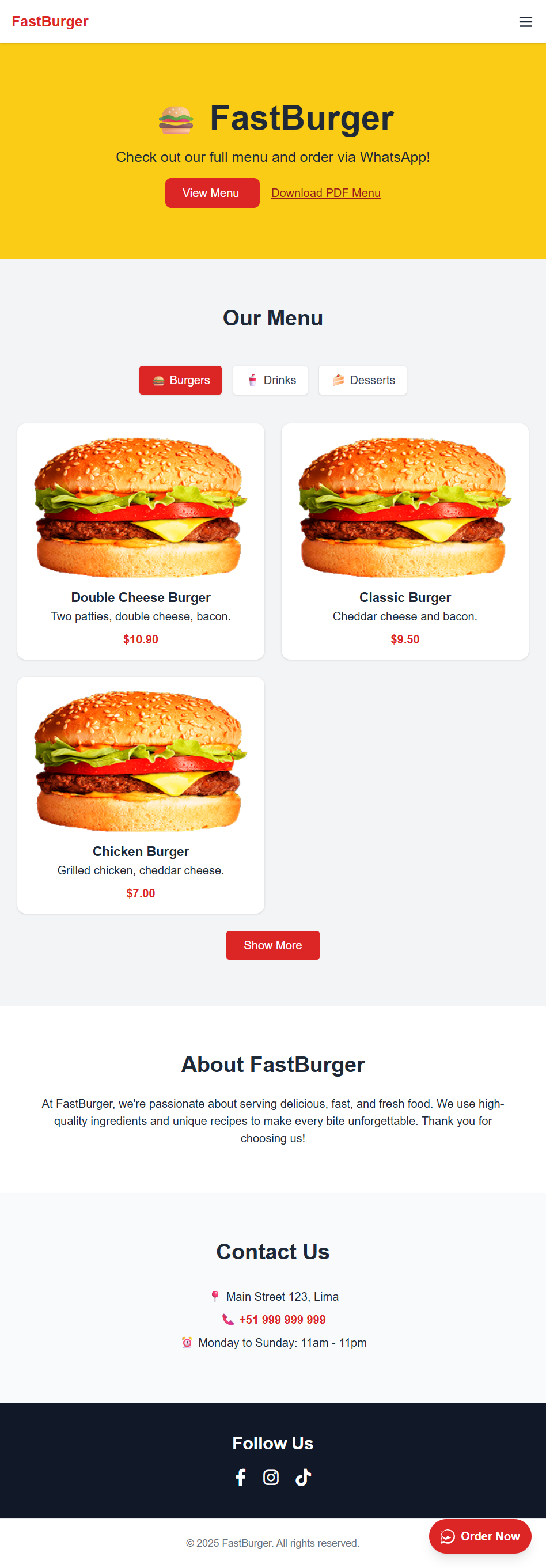This screenshot has width=546, height=1568.
Task: Open the TikTok profile icon
Action: [x=303, y=1476]
